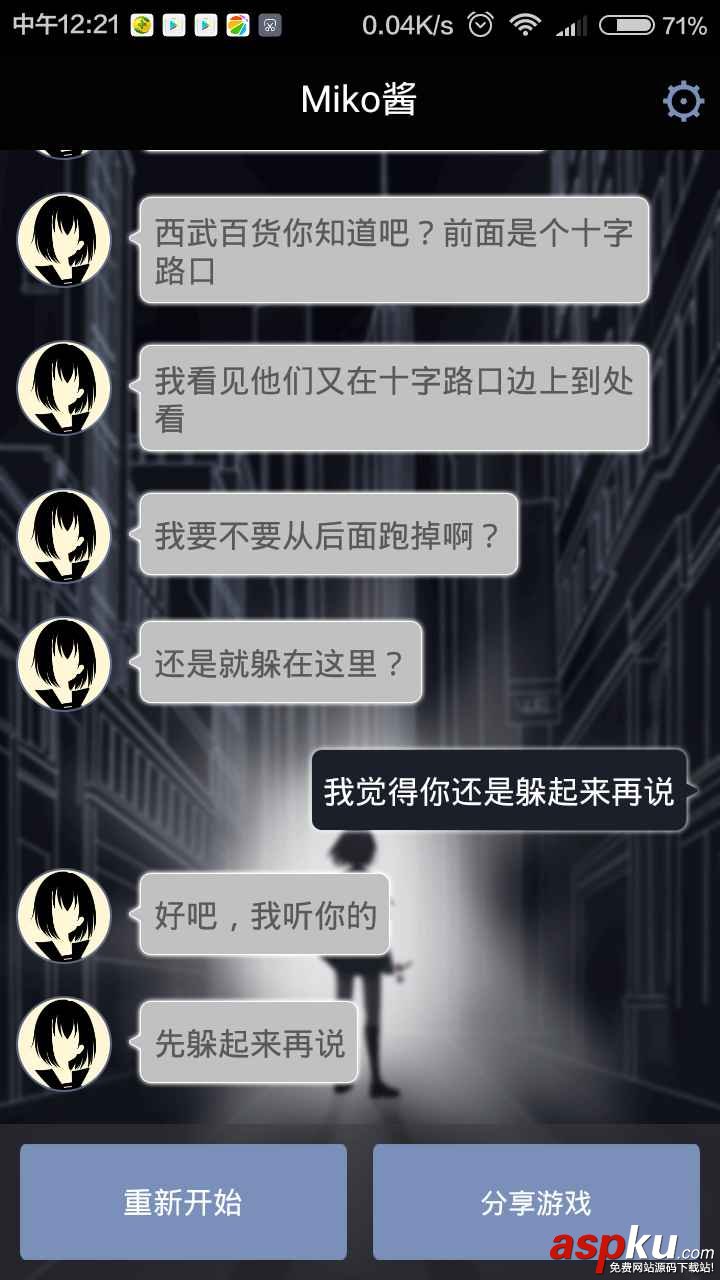Image resolution: width=720 pixels, height=1280 pixels.
Task: Open the settings gear icon
Action: click(x=683, y=101)
